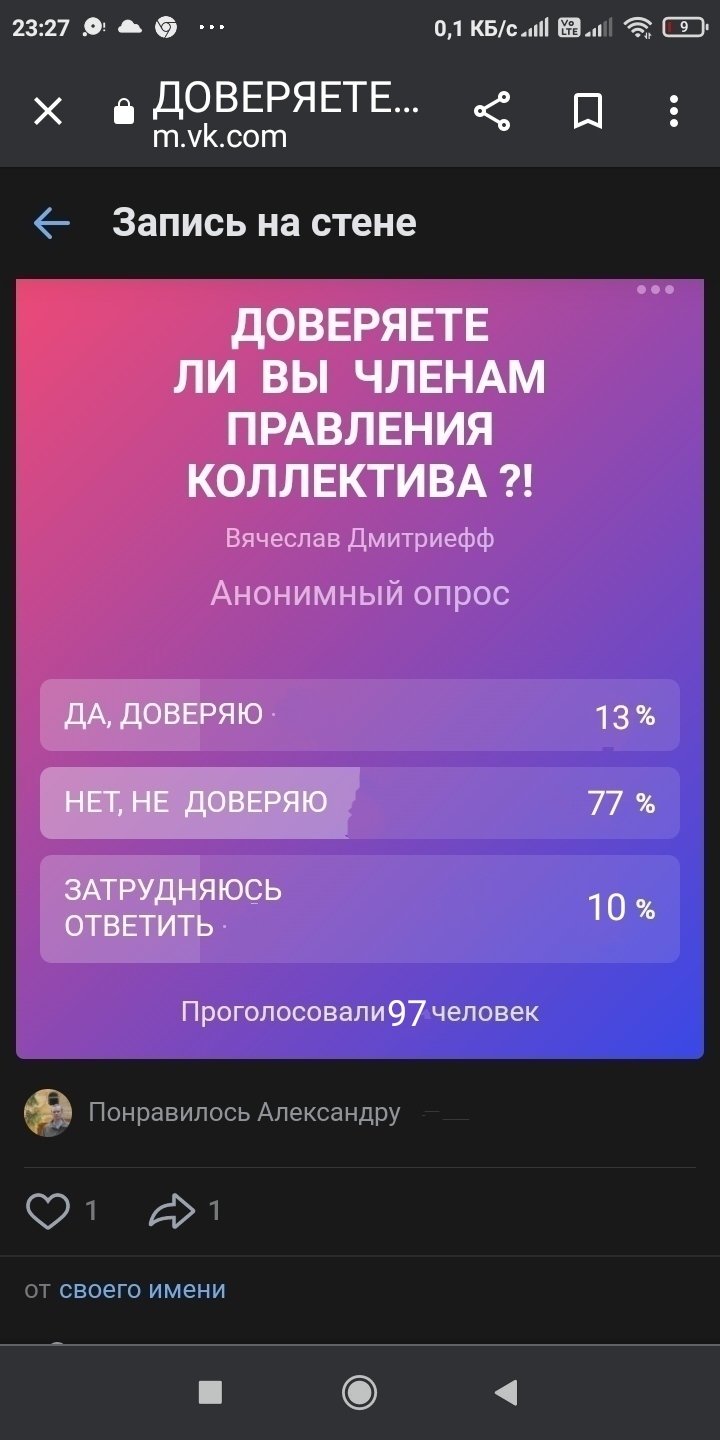Choose ЗАТРУДНЯЮСЬ ОТВЕТИТЬ poll option
The height and width of the screenshot is (1440, 720).
[x=359, y=908]
